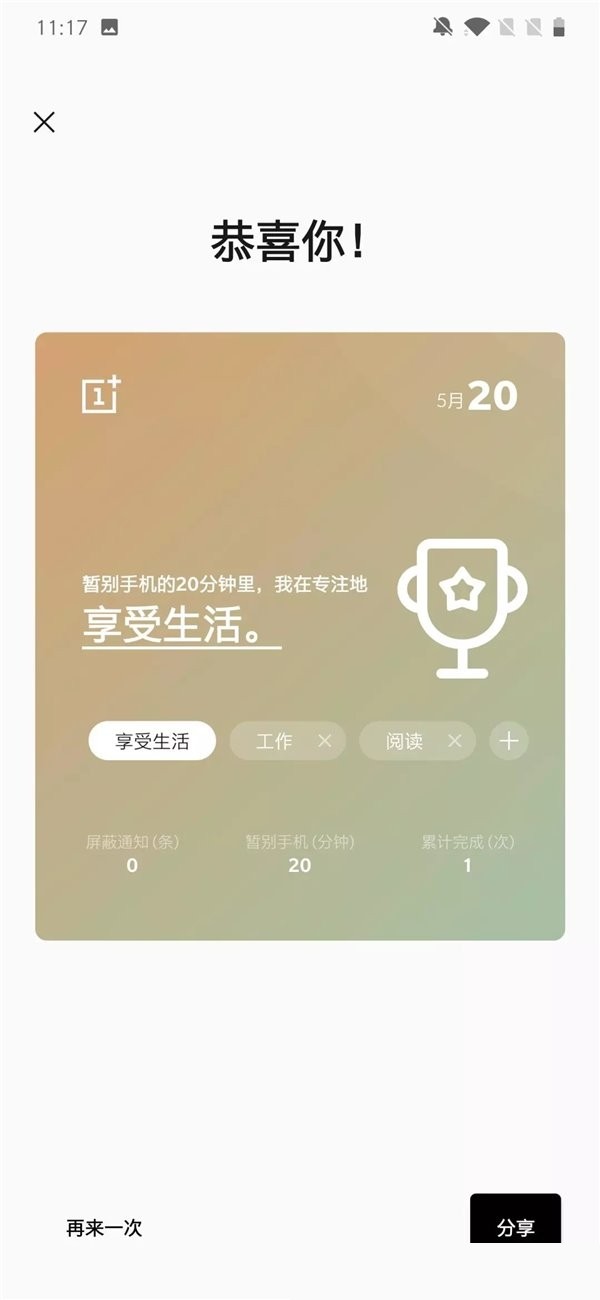
Task: Tap 再来一次 to start again
Action: tap(104, 1228)
